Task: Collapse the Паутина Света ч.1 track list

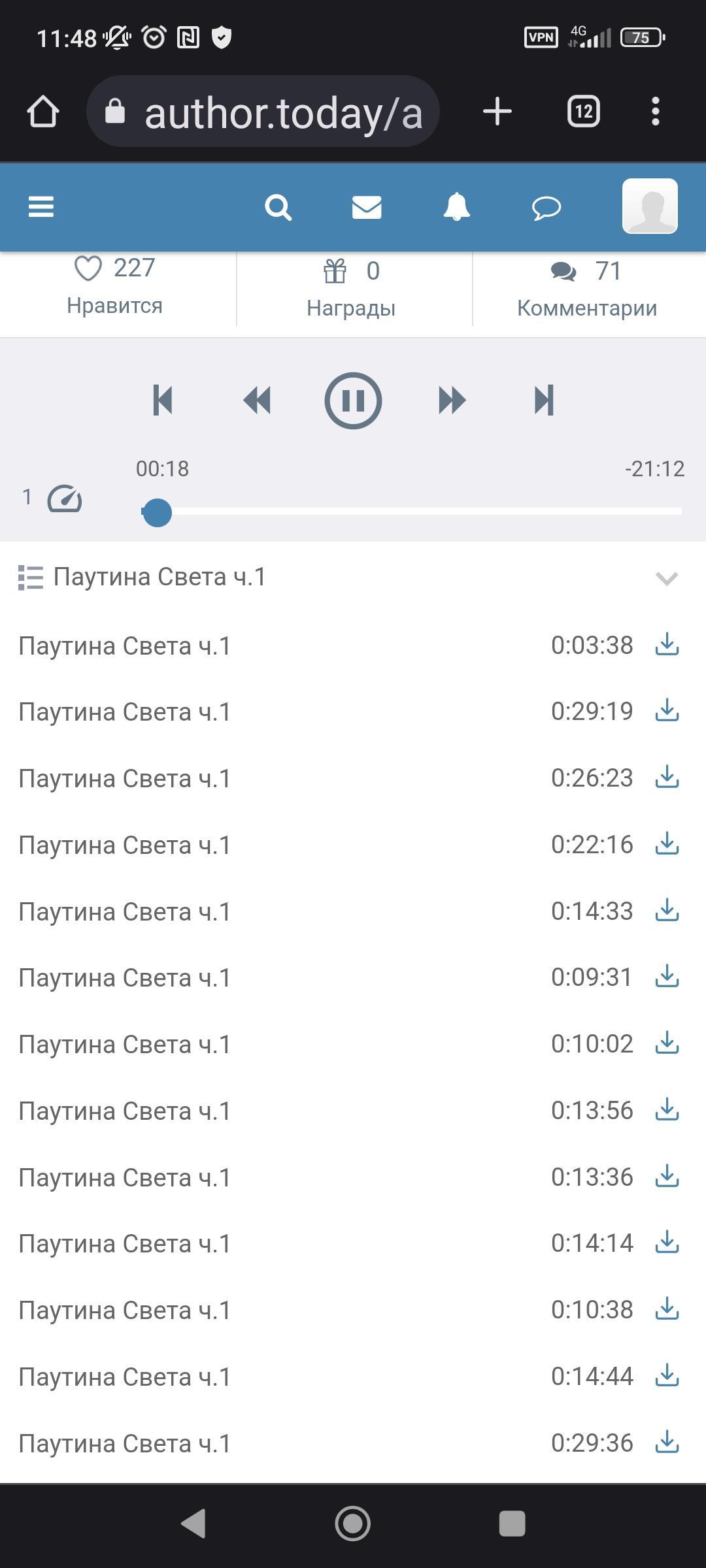Action: (666, 578)
